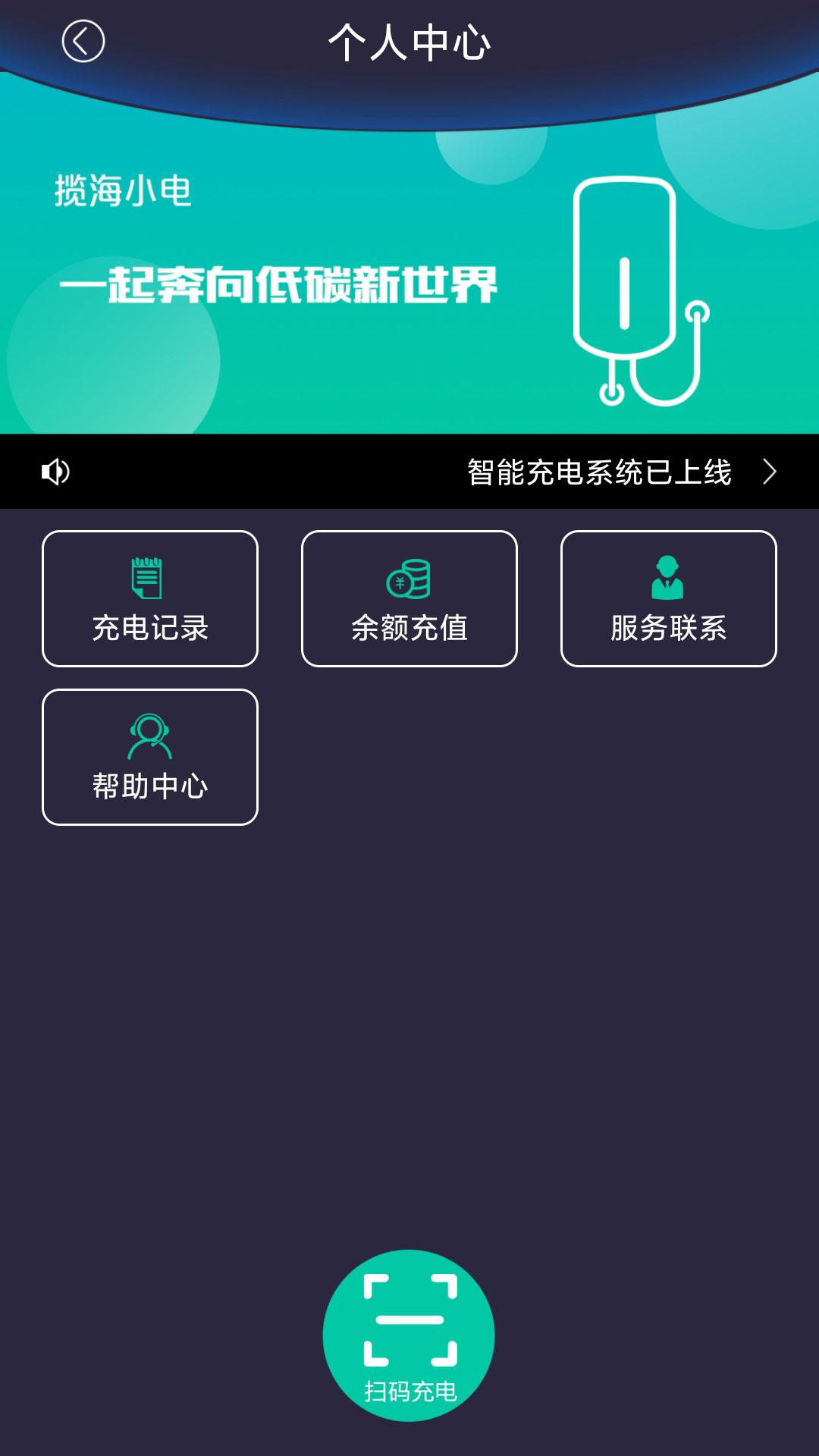The height and width of the screenshot is (1456, 819).
Task: Tap the QR scan icon for 扫码充电
Action: 409,1319
